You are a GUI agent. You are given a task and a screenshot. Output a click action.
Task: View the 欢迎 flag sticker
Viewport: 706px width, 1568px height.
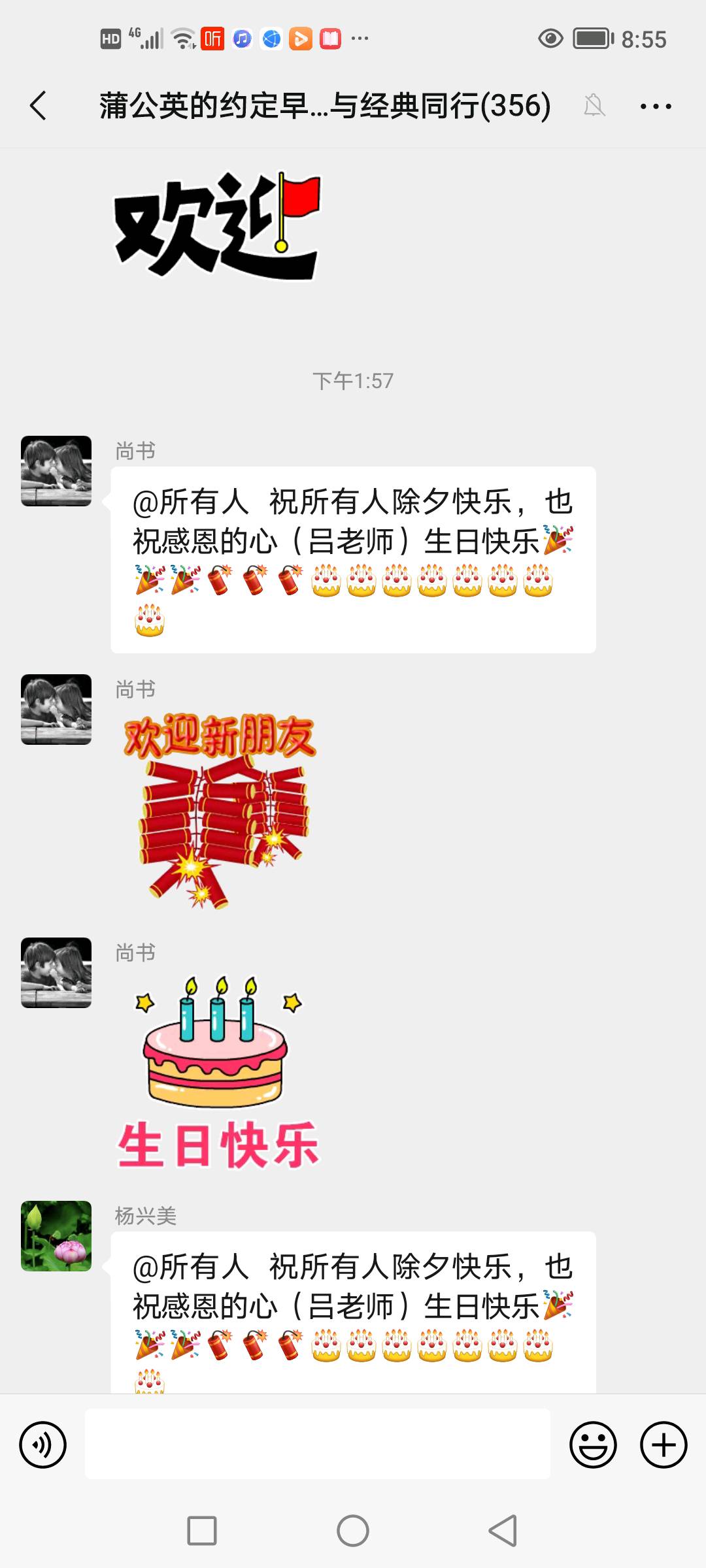click(218, 224)
